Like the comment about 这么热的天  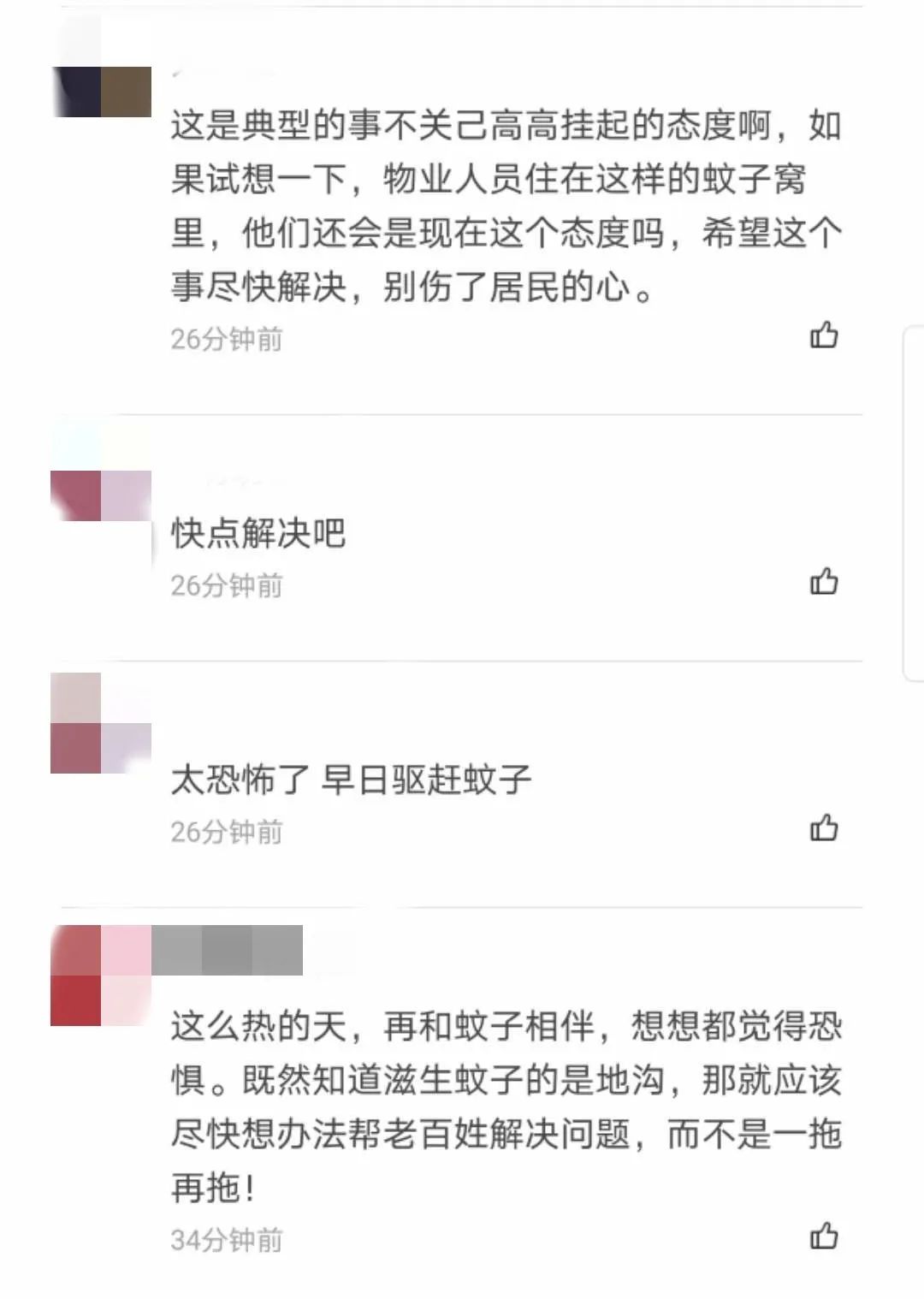pyautogui.click(x=824, y=1236)
